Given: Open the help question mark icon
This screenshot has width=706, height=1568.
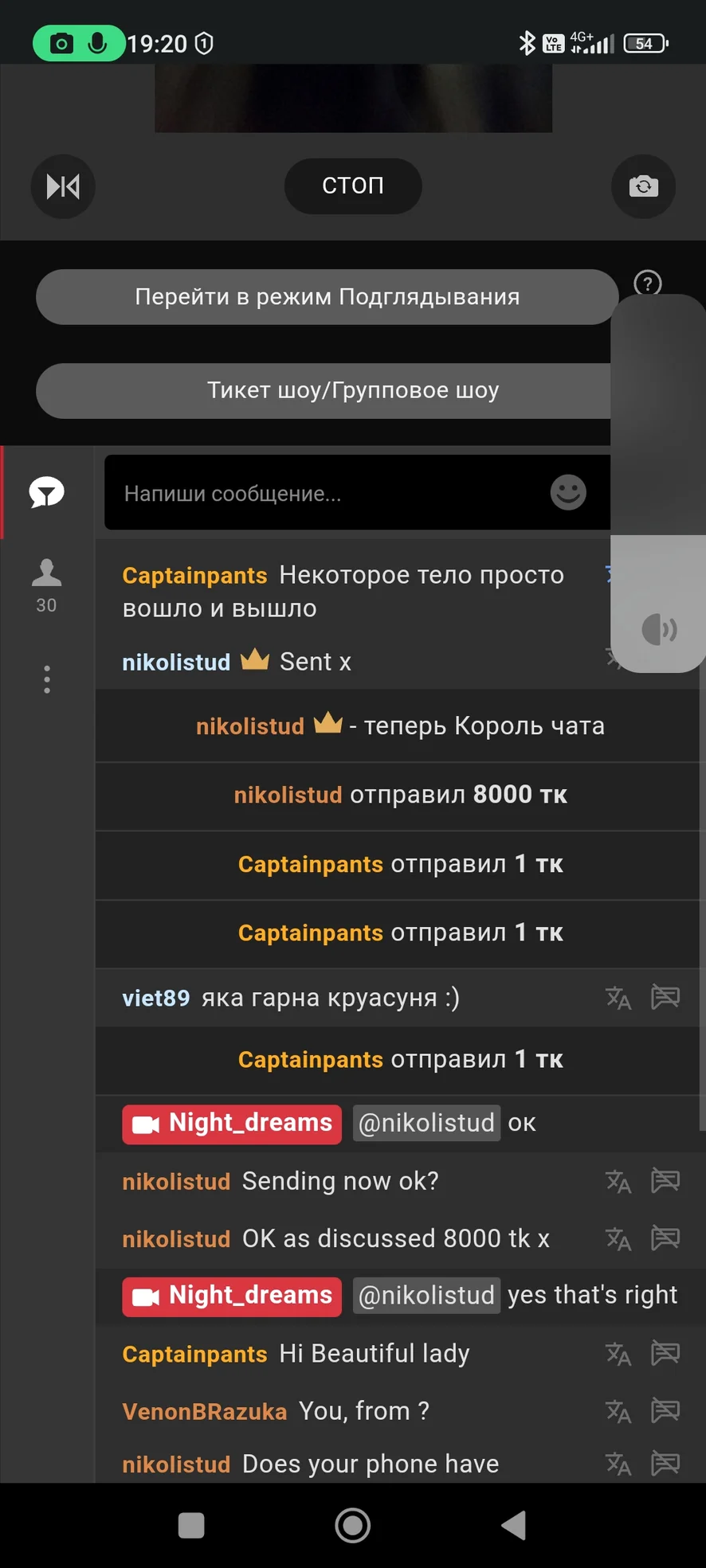Looking at the screenshot, I should [x=647, y=283].
